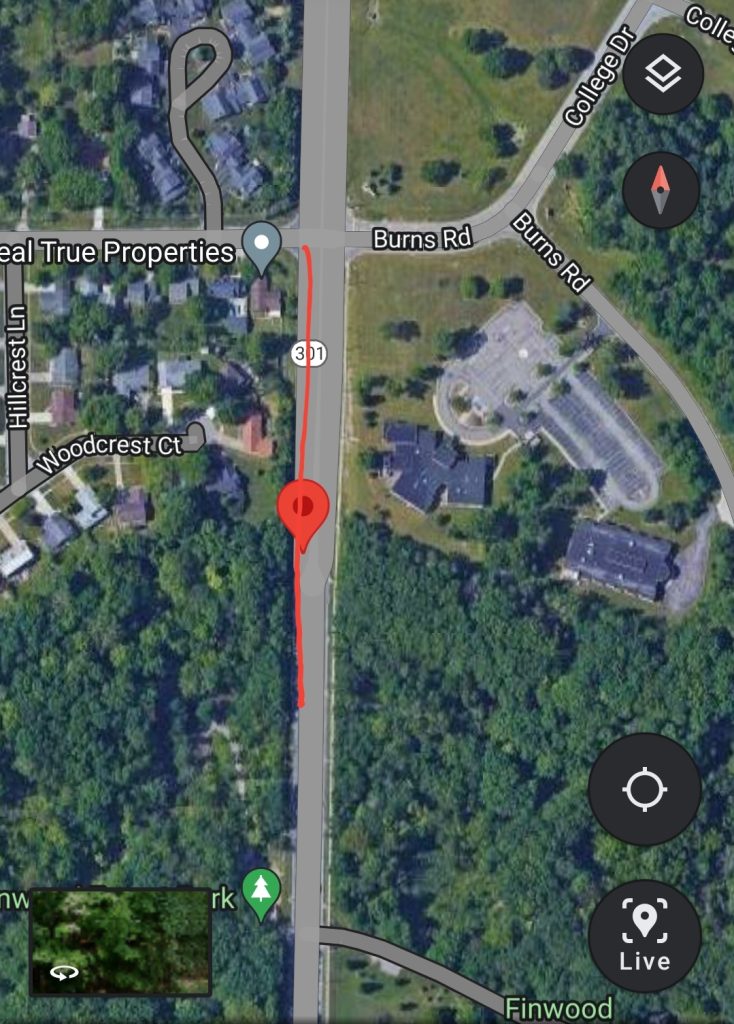Open the Street View thumbnail preview

point(120,941)
